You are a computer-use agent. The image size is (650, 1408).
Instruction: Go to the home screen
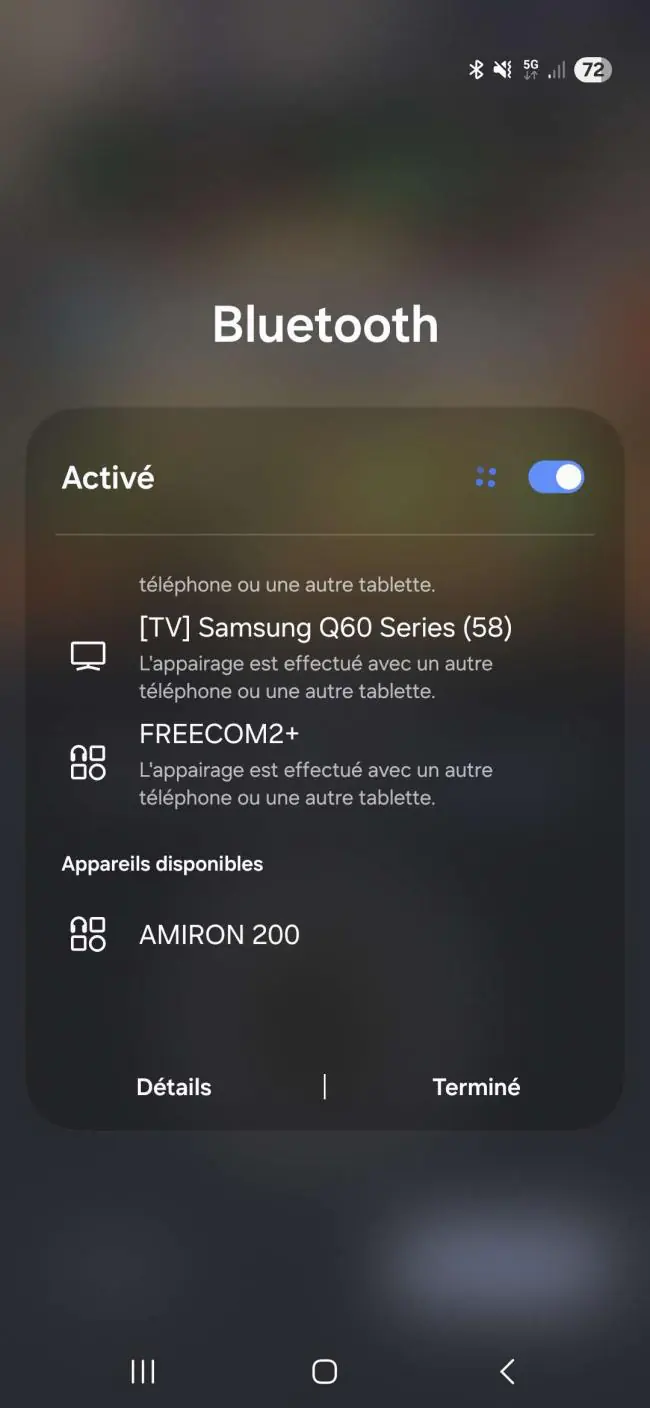[324, 1371]
